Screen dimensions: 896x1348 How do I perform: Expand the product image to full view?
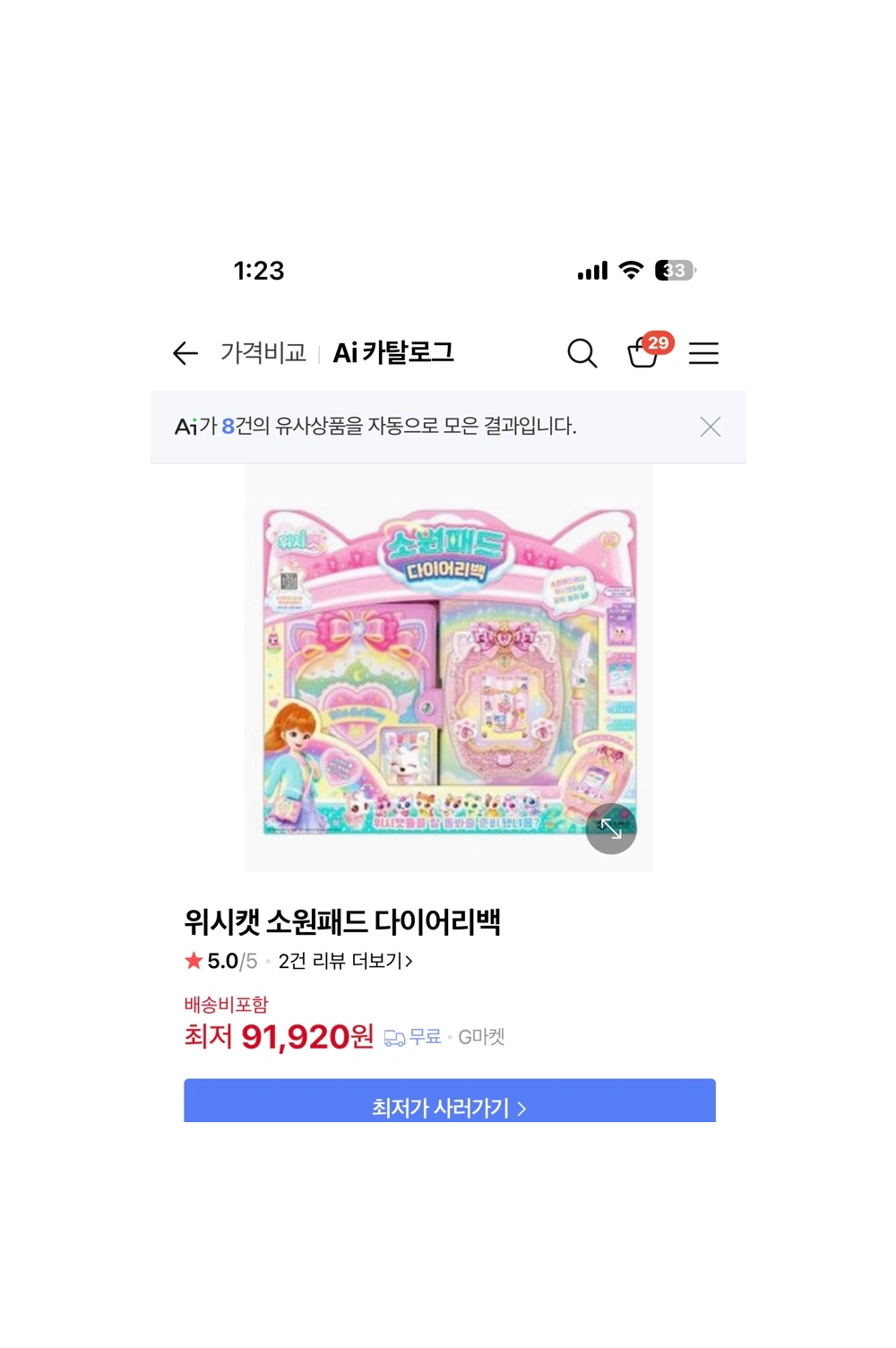pyautogui.click(x=611, y=828)
